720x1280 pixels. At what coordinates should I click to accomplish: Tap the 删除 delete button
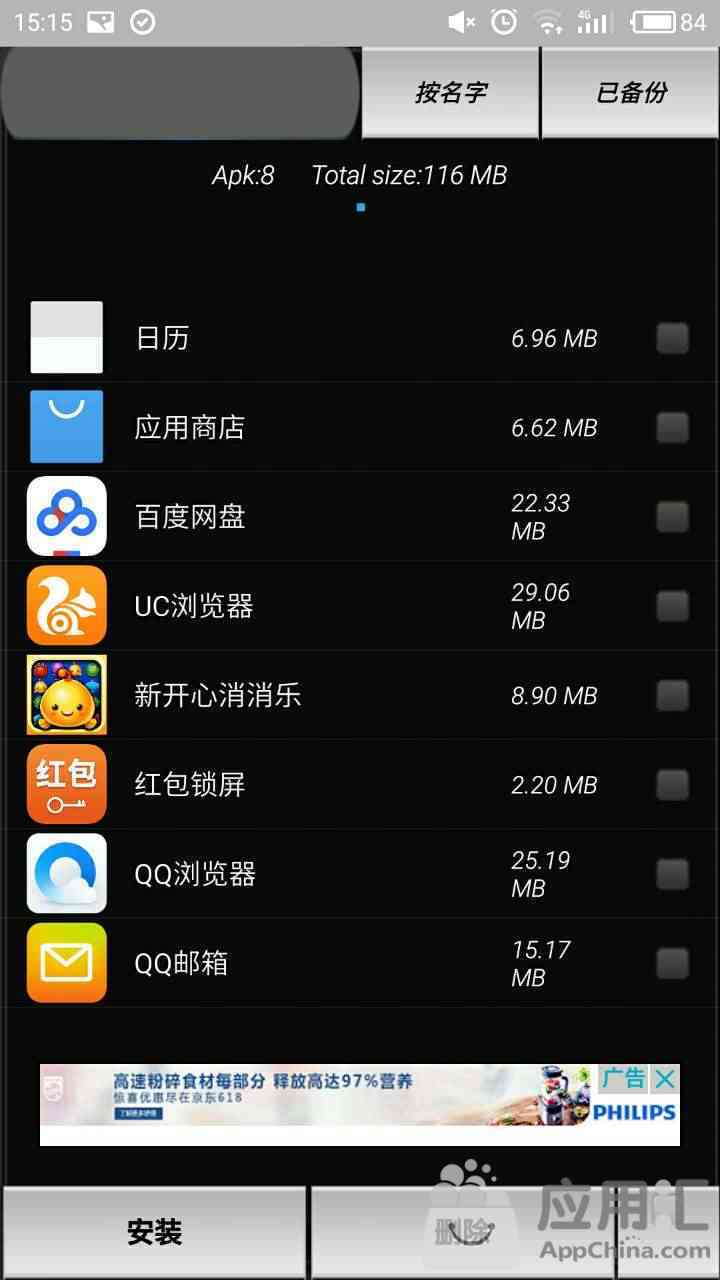click(x=463, y=1233)
